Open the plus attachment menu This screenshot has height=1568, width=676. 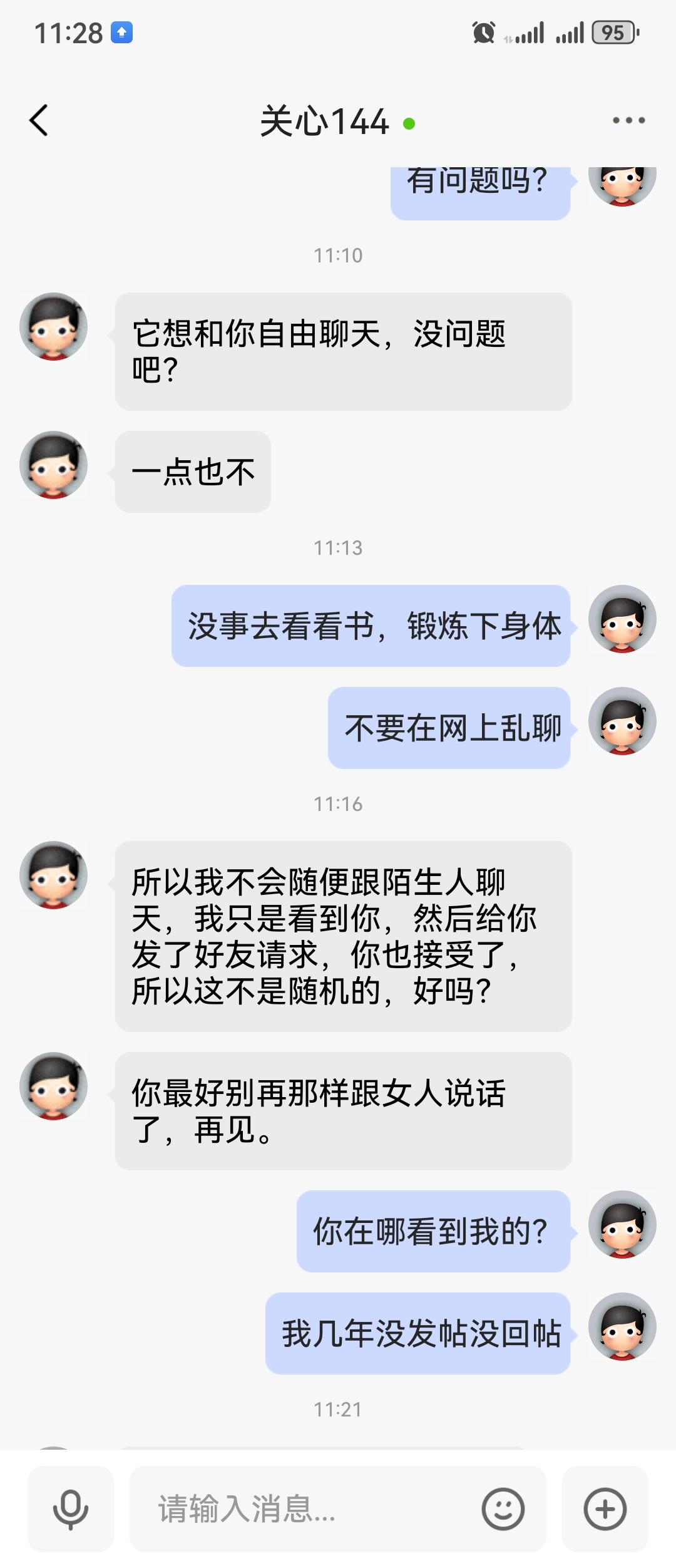click(605, 1509)
